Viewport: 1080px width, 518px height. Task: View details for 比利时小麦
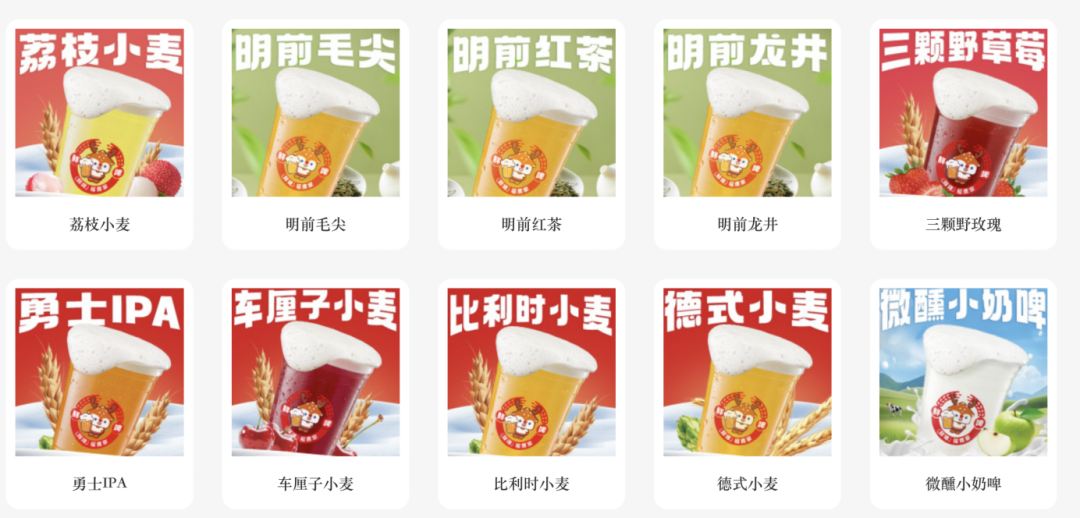pyautogui.click(x=531, y=393)
